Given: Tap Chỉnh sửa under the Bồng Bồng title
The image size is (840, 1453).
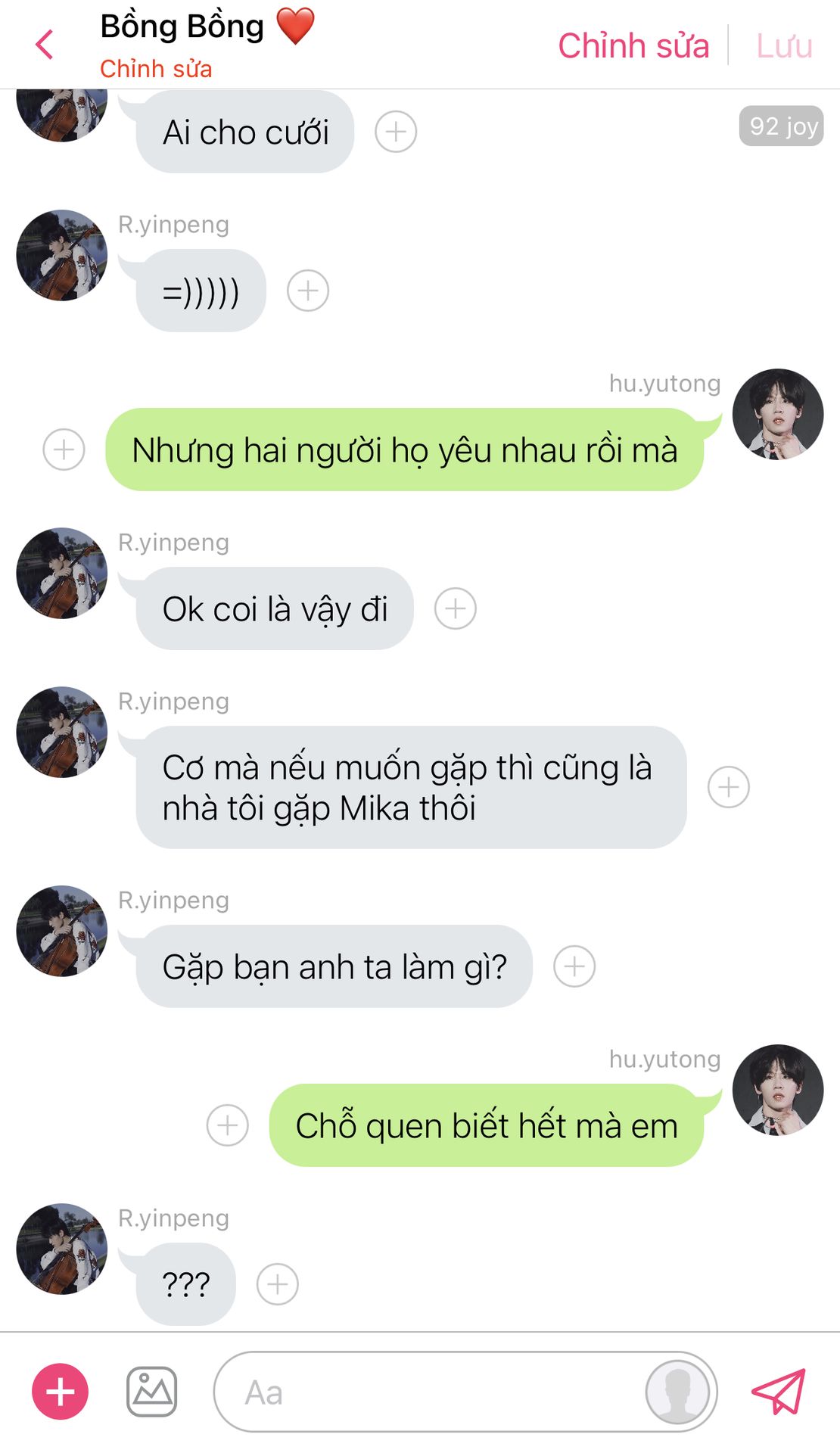Looking at the screenshot, I should click(x=156, y=69).
